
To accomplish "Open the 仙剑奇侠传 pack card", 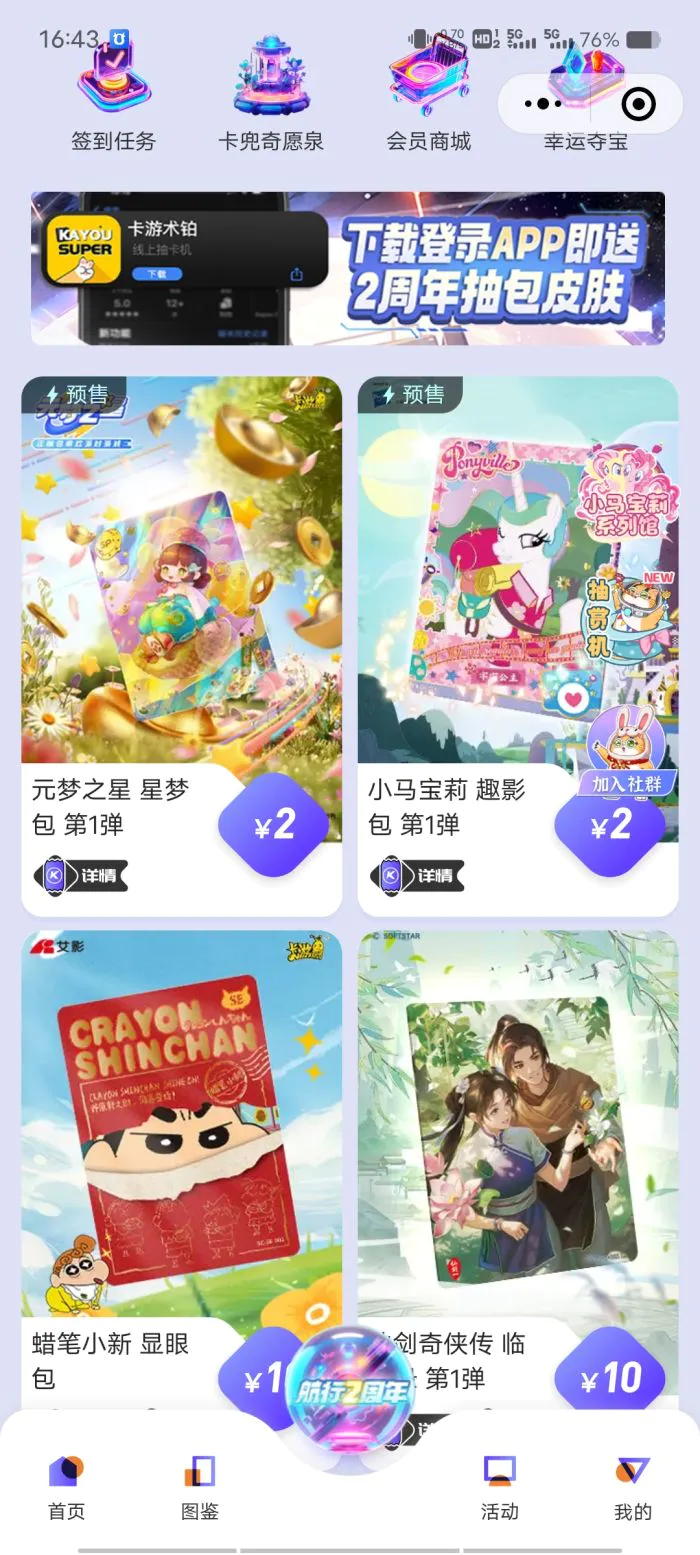I will click(x=517, y=1130).
